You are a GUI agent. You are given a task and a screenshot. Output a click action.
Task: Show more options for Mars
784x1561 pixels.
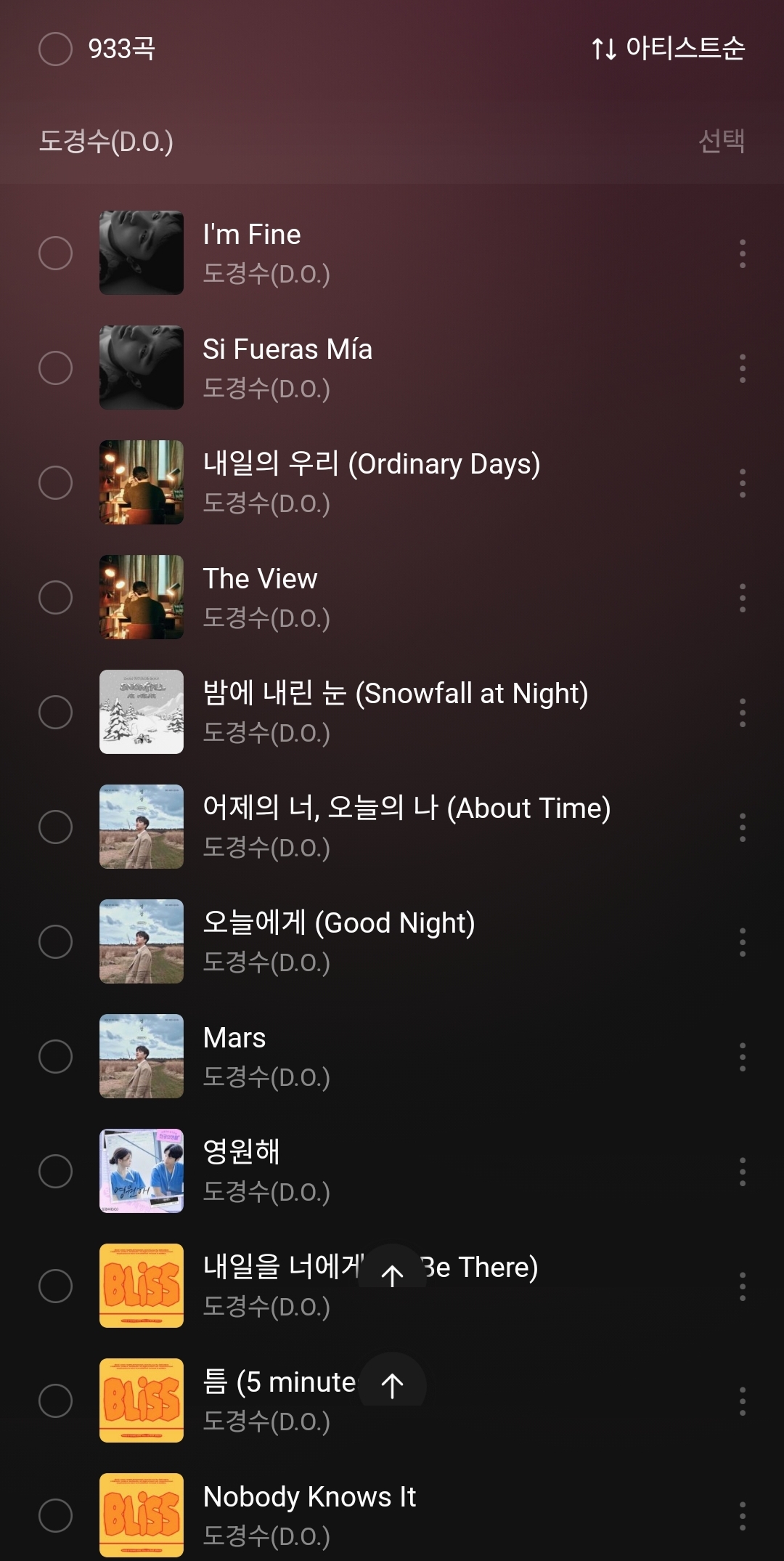click(742, 1057)
